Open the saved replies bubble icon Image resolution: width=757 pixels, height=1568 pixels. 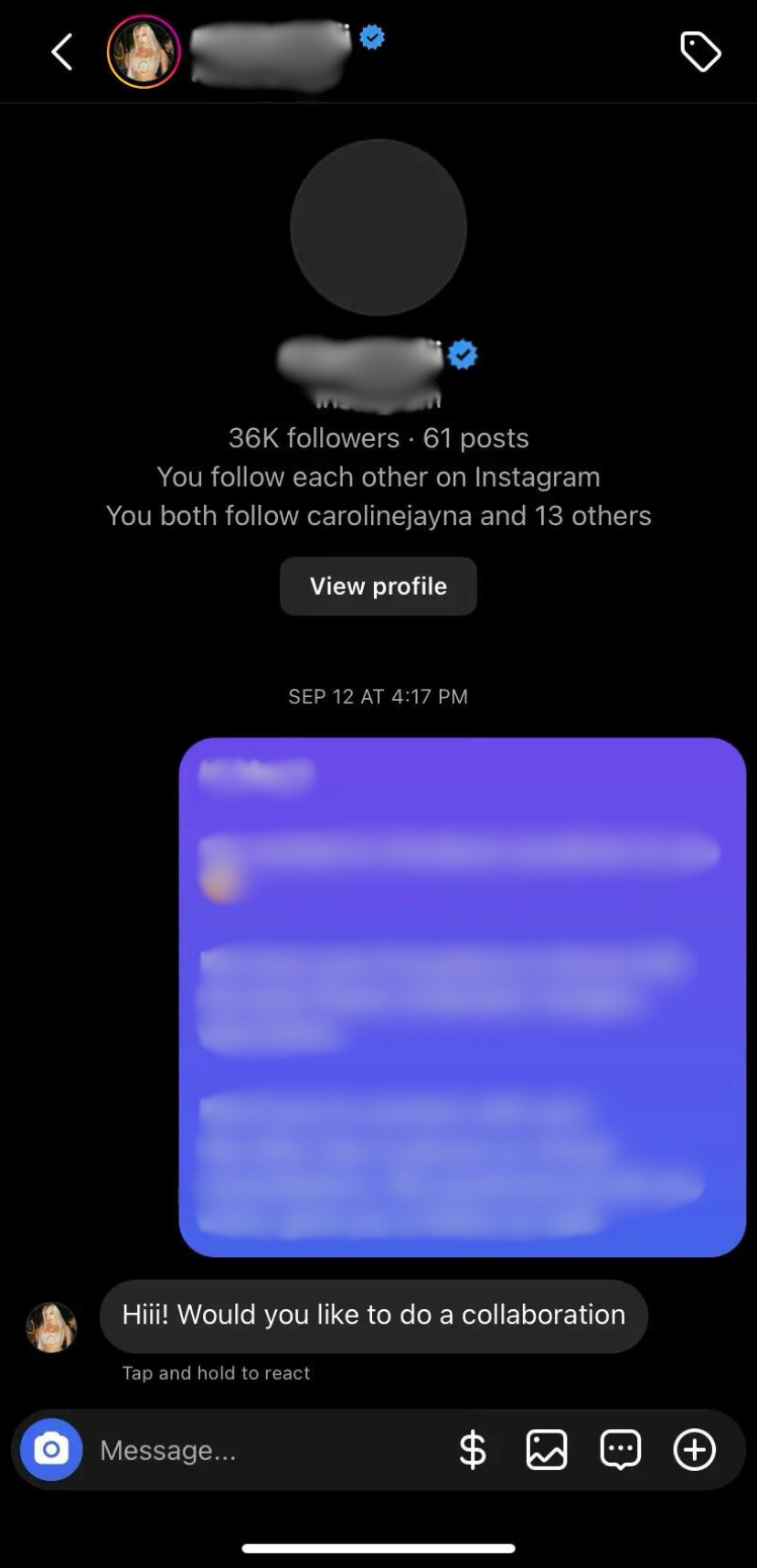(620, 1450)
